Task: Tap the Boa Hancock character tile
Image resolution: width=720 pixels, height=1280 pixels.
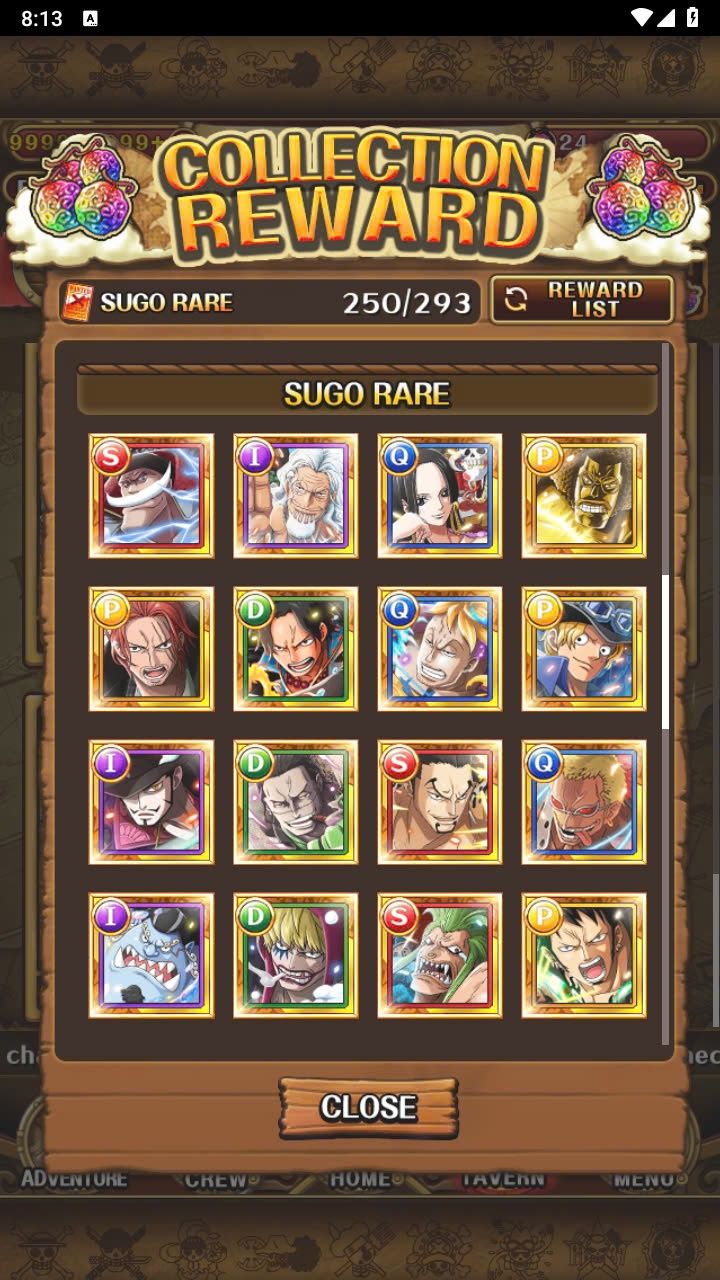Action: pos(439,496)
